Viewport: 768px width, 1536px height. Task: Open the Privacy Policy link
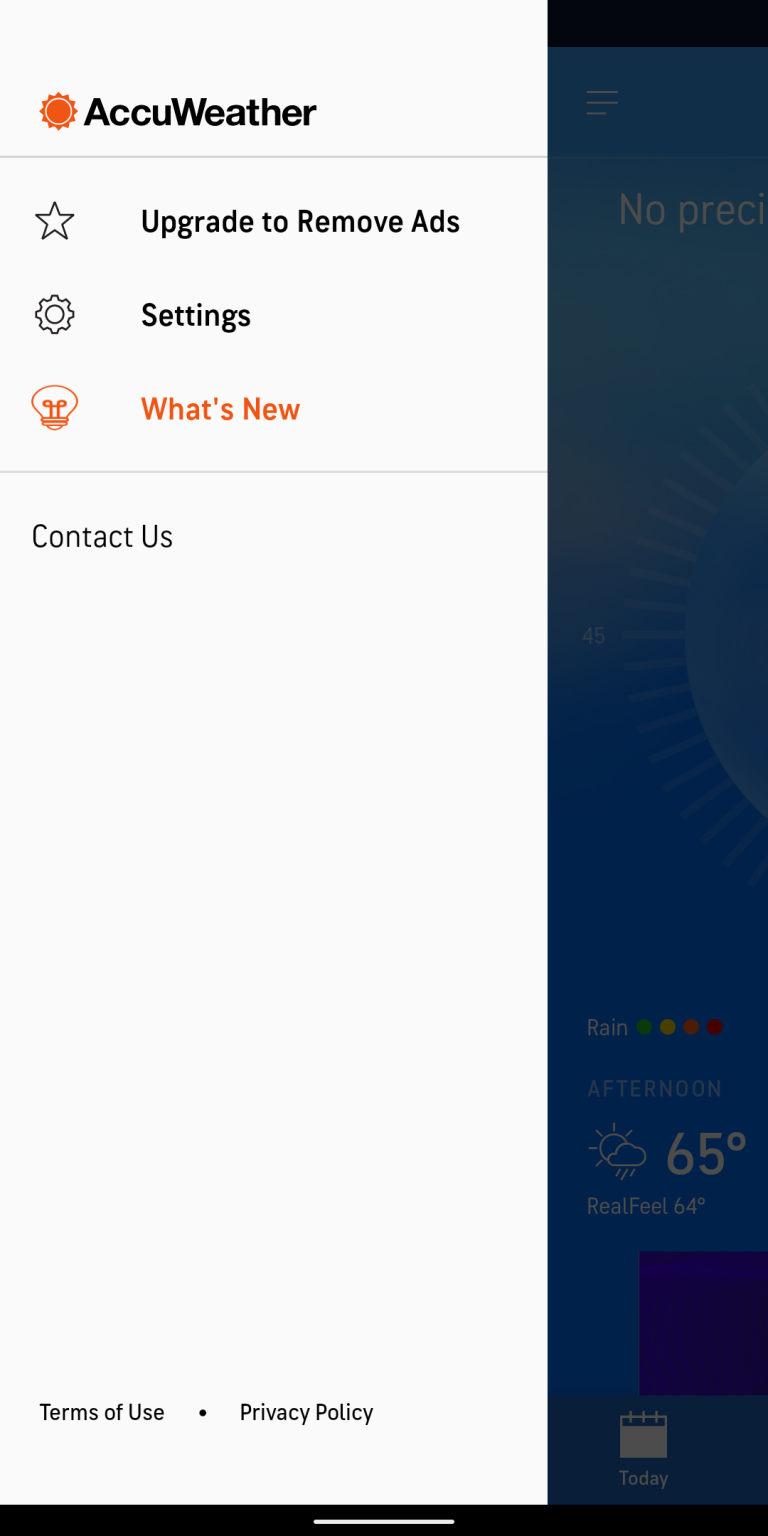point(306,1412)
